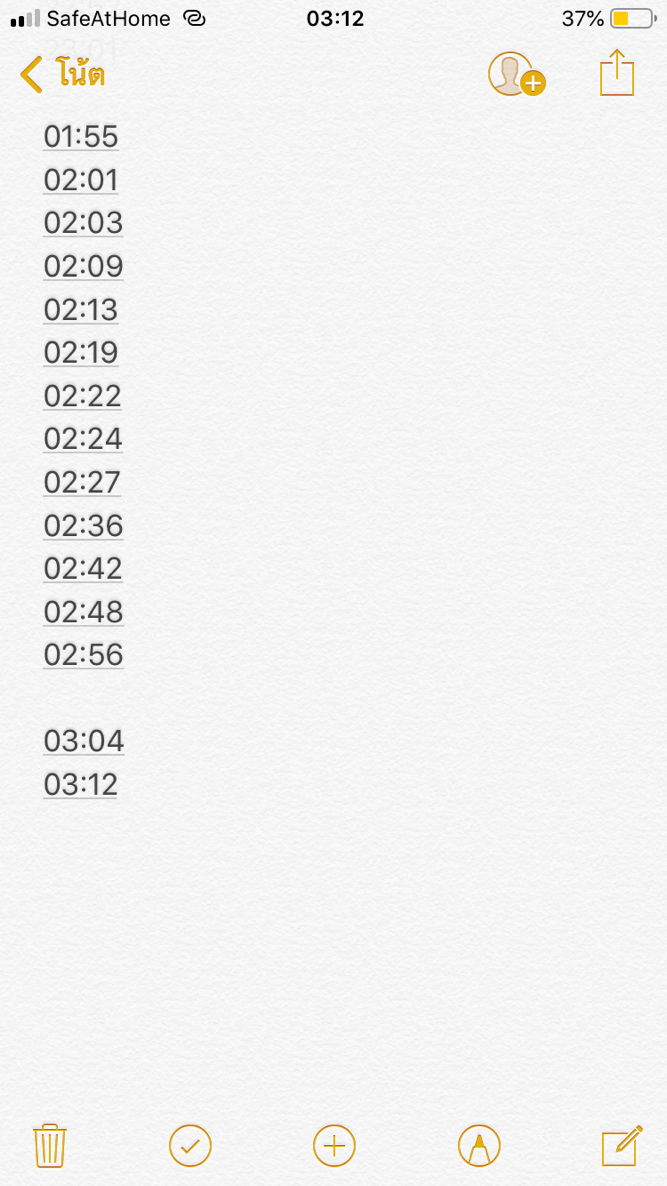Add a checklist to the note

(190, 1145)
